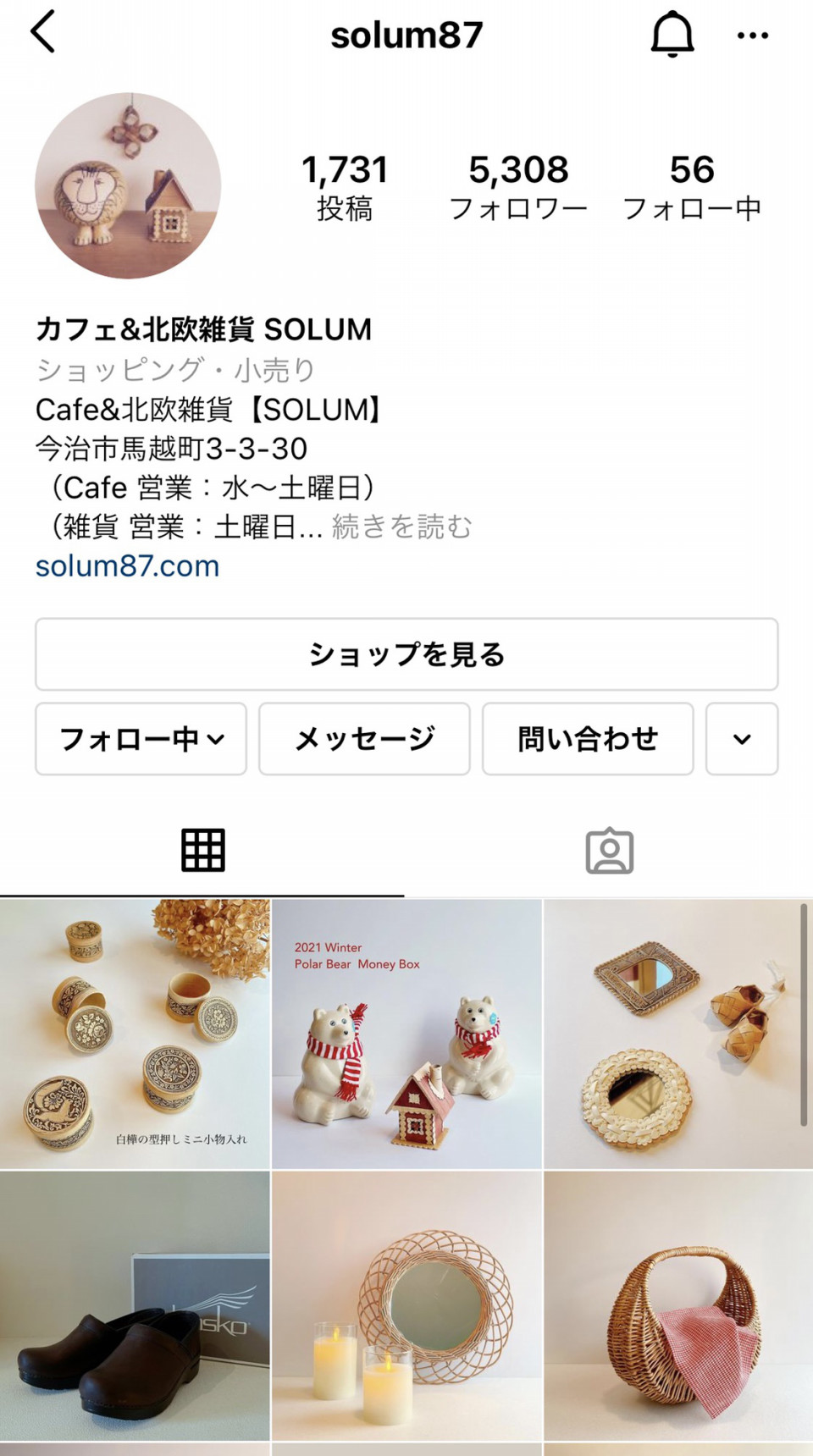Open the birch mini boxes post
The width and height of the screenshot is (813, 1456).
[135, 1034]
